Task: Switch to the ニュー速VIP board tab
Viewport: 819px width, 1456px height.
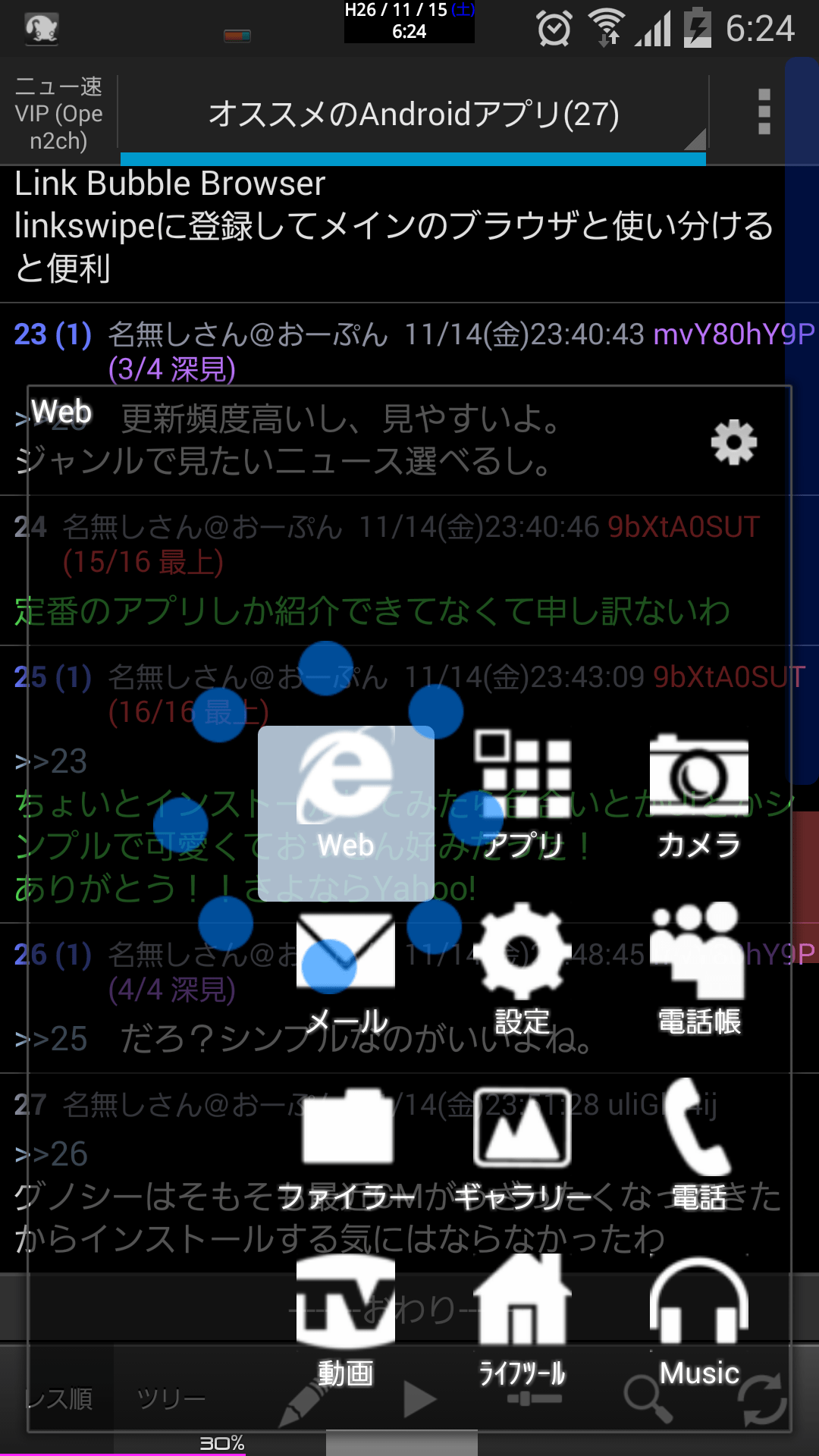Action: (58, 114)
